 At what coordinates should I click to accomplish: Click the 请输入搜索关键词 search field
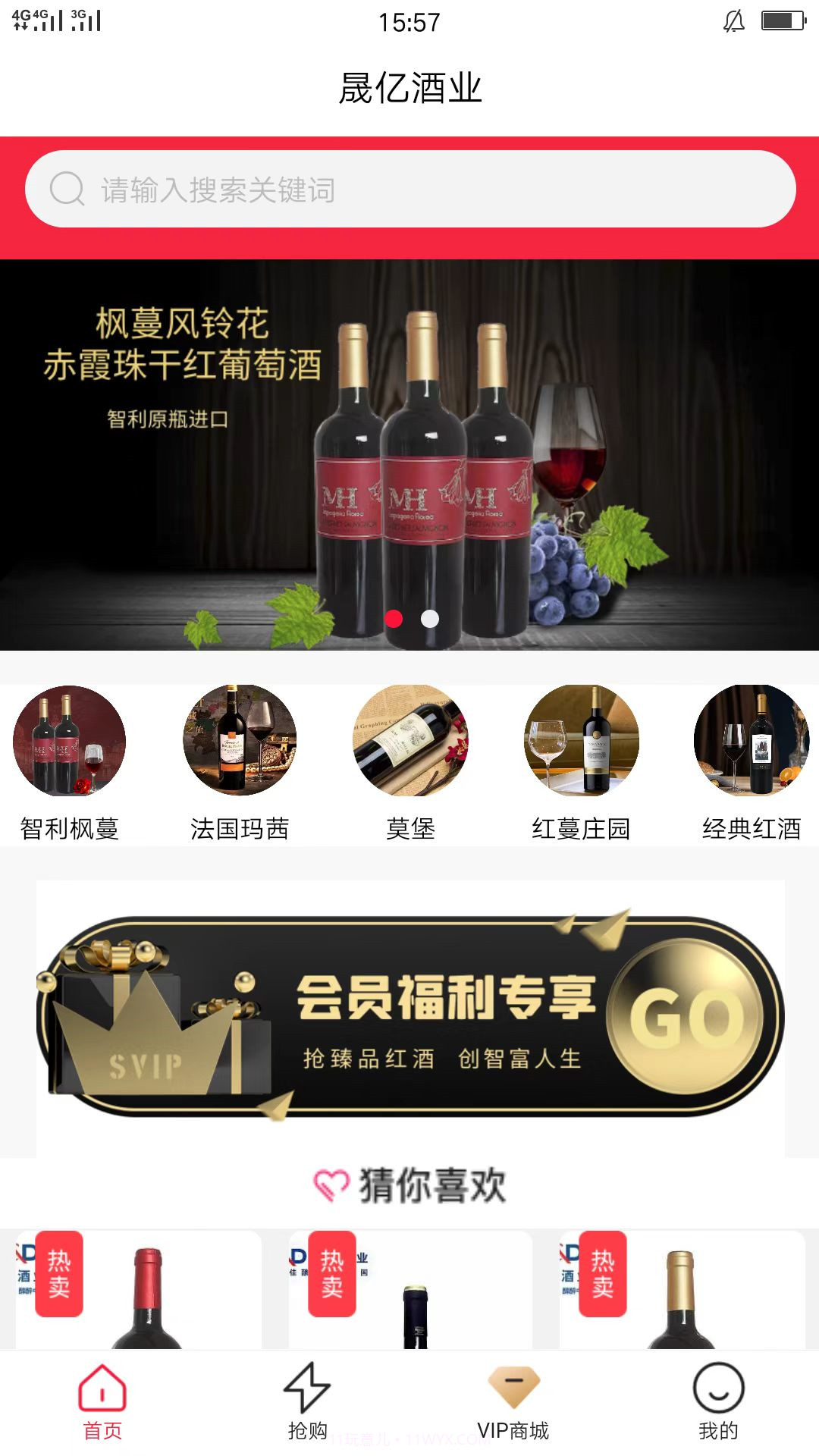tap(409, 188)
